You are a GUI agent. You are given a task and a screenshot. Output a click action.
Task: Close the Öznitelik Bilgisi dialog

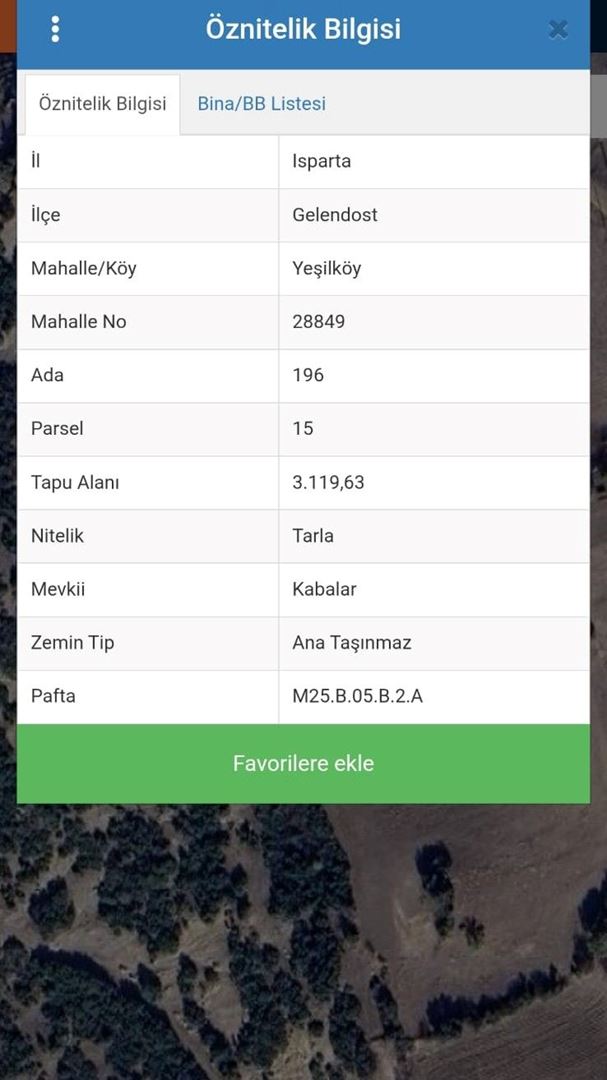pos(558,30)
